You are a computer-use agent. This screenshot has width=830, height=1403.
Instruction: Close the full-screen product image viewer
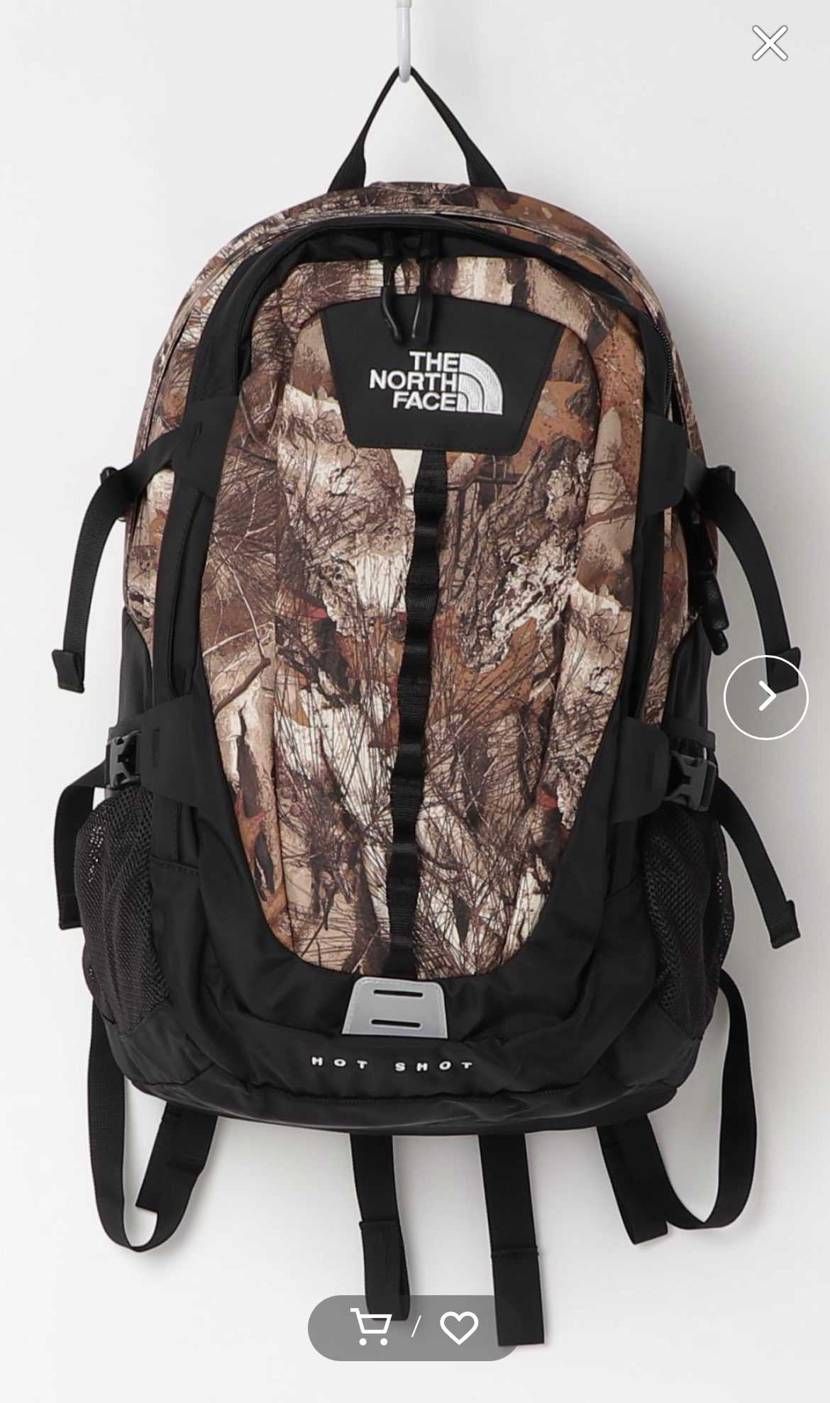click(769, 43)
